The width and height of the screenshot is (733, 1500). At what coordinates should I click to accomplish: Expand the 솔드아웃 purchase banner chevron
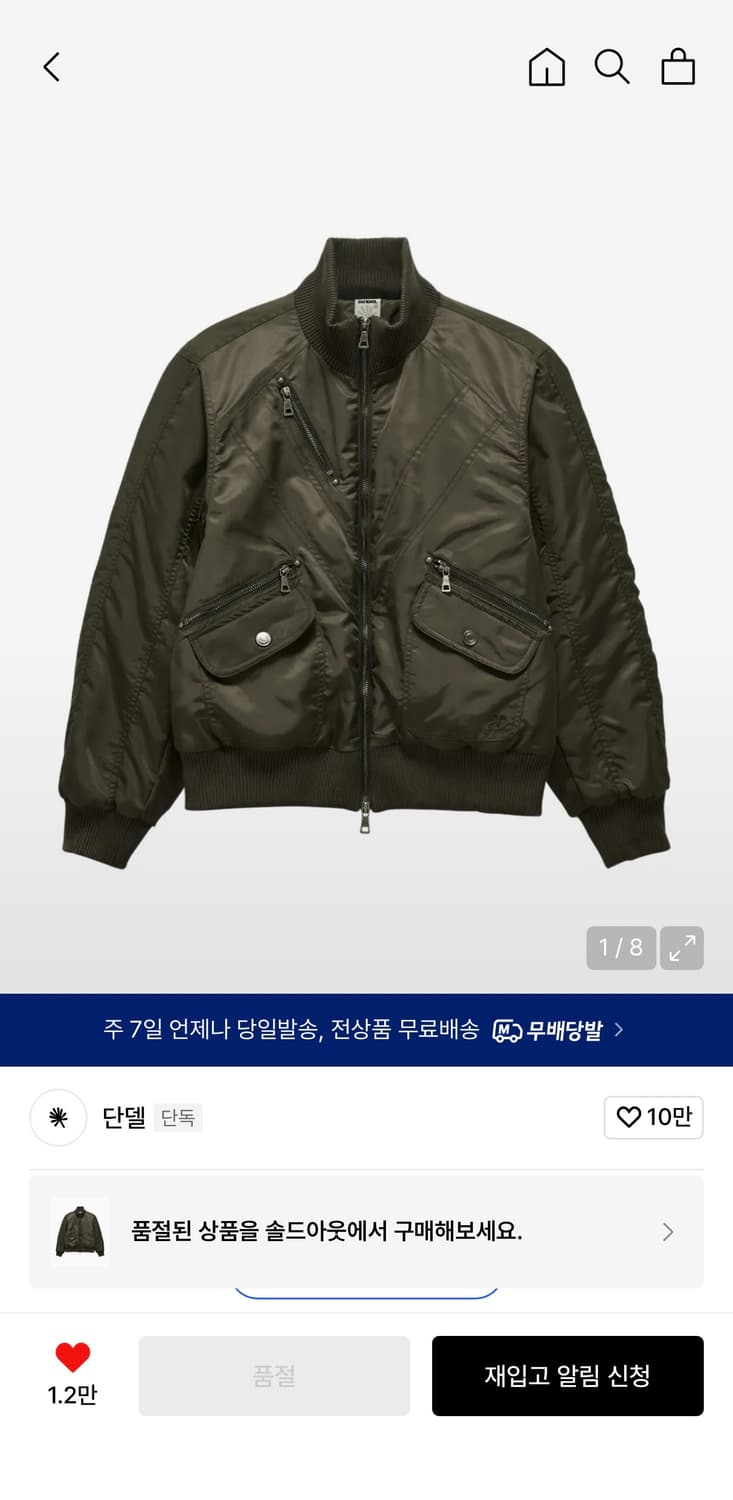click(666, 1232)
